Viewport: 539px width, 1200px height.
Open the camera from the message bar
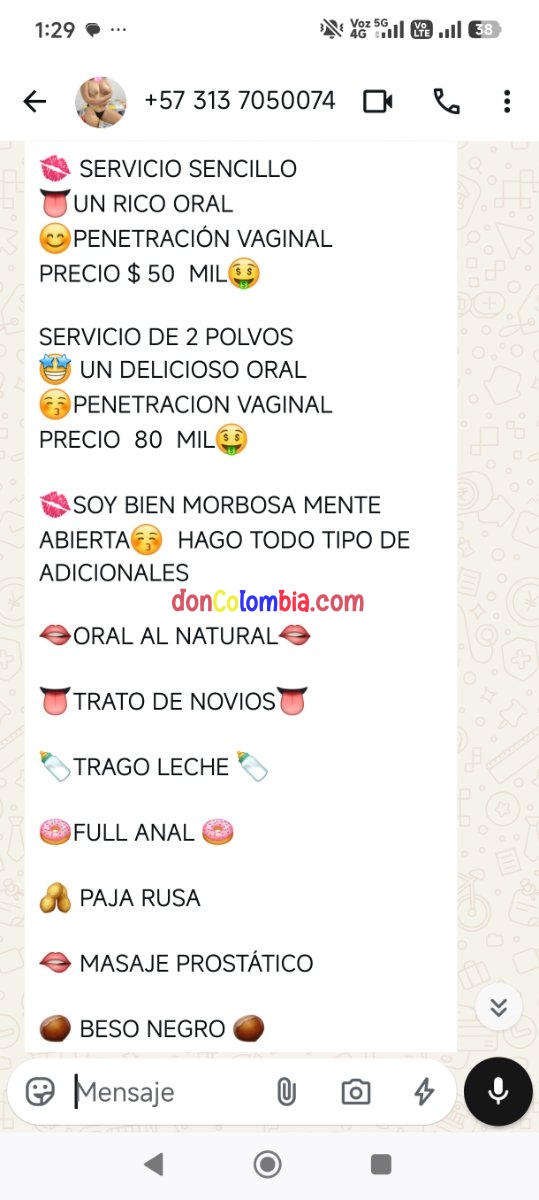tap(355, 1092)
